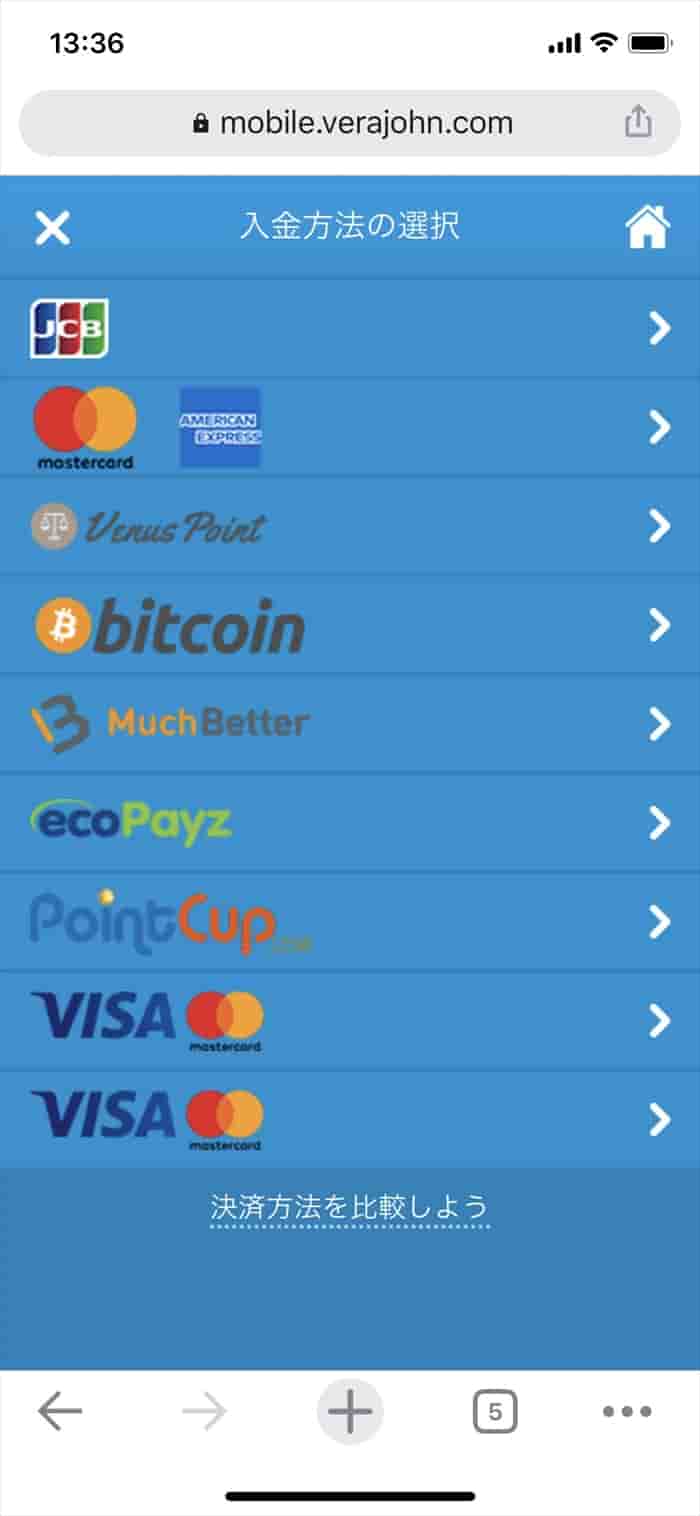Close the deposit method selection screen
Image resolution: width=700 pixels, height=1516 pixels.
point(52,227)
